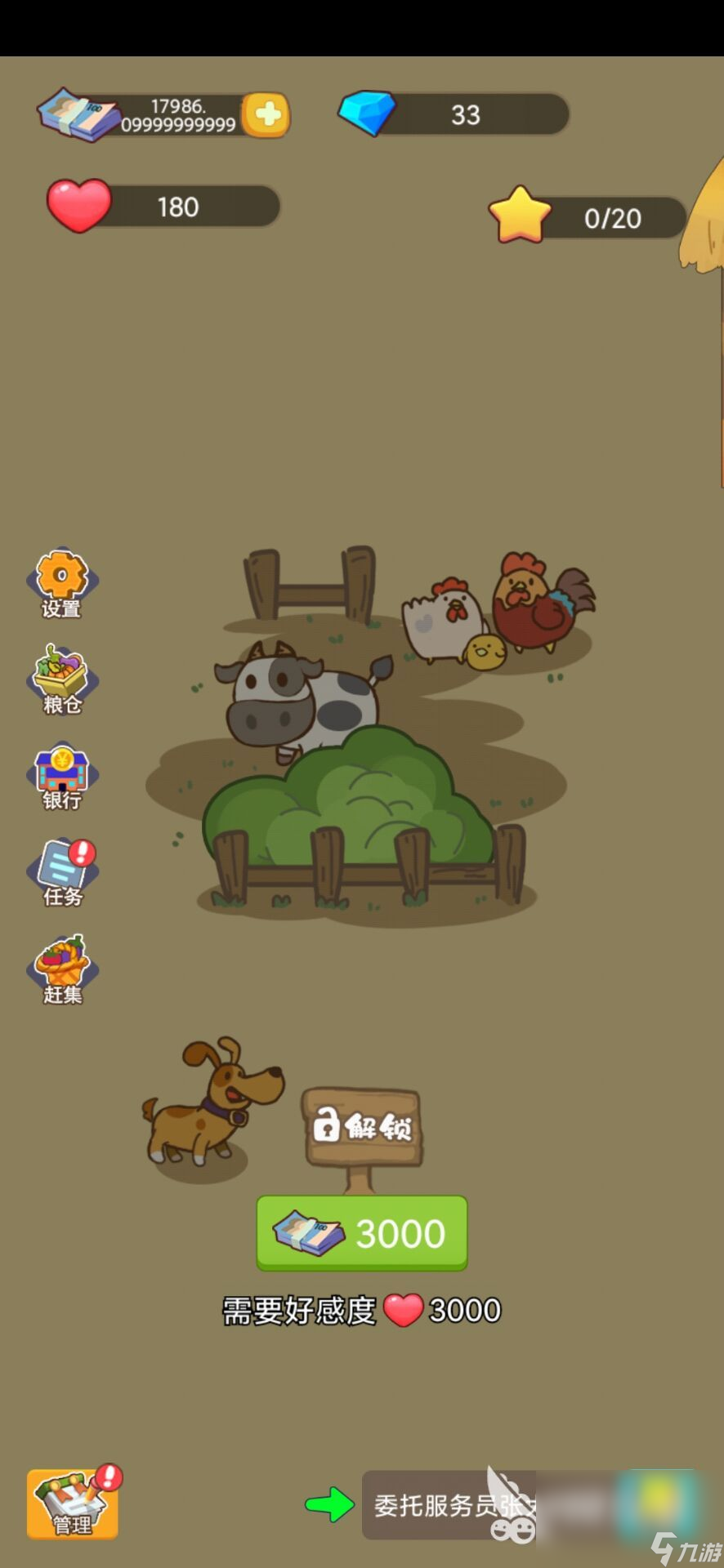Image resolution: width=724 pixels, height=1568 pixels.
Task: Open the 管理 management panel
Action: [x=73, y=1504]
